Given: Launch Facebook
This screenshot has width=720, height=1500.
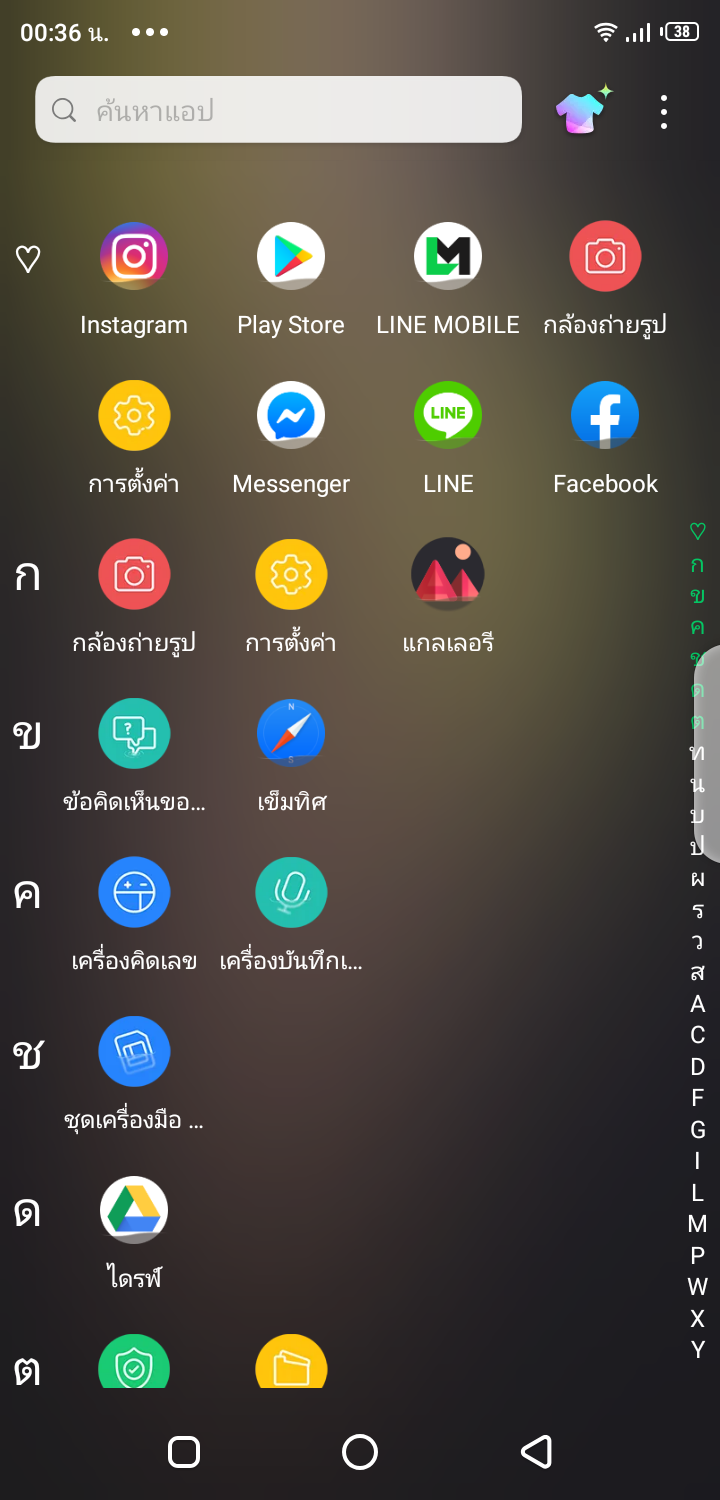Looking at the screenshot, I should tap(605, 416).
